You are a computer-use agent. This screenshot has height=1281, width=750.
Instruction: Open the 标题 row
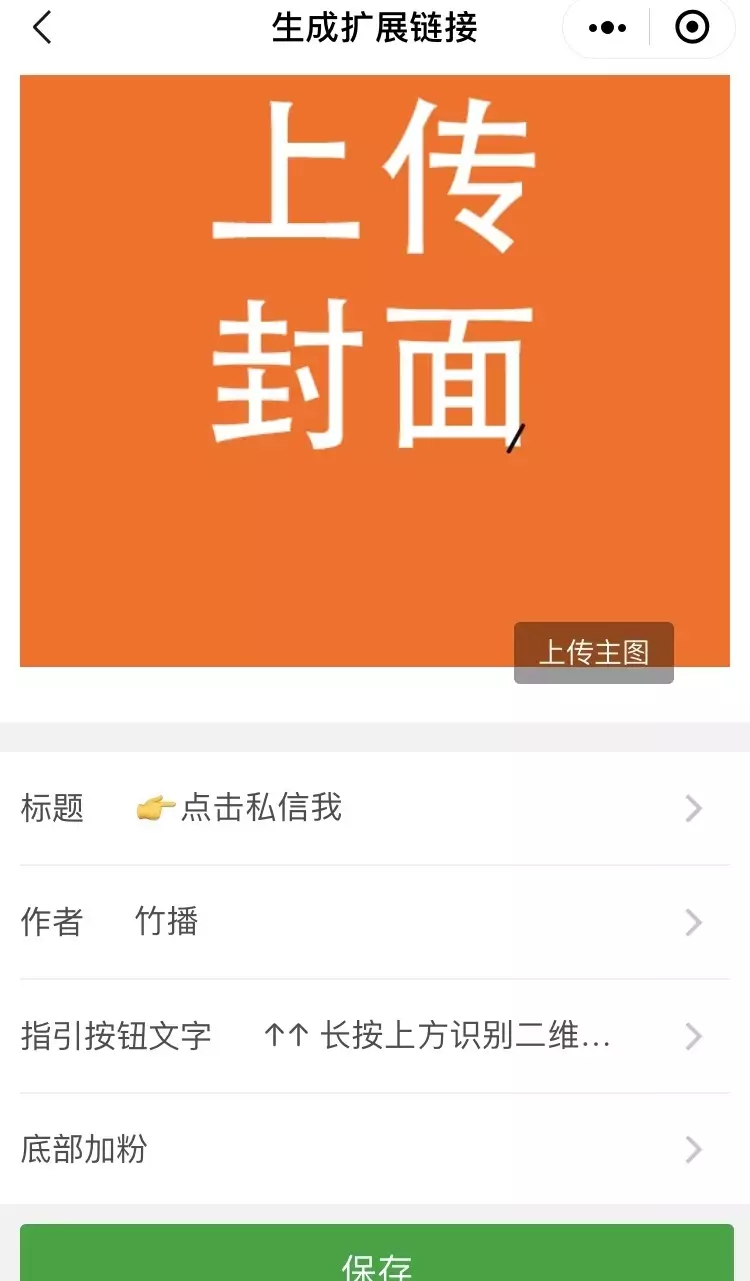point(375,808)
